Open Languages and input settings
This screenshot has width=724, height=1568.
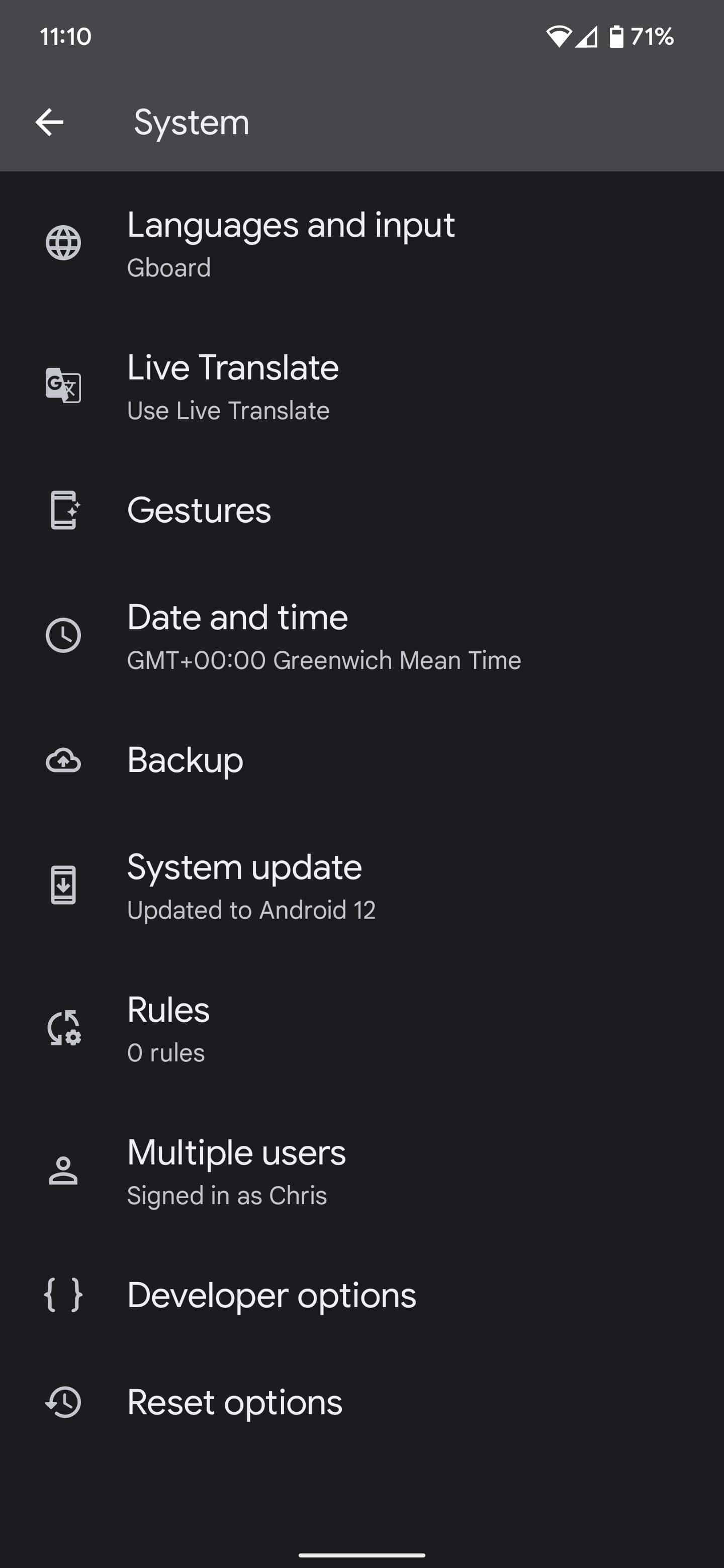291,243
